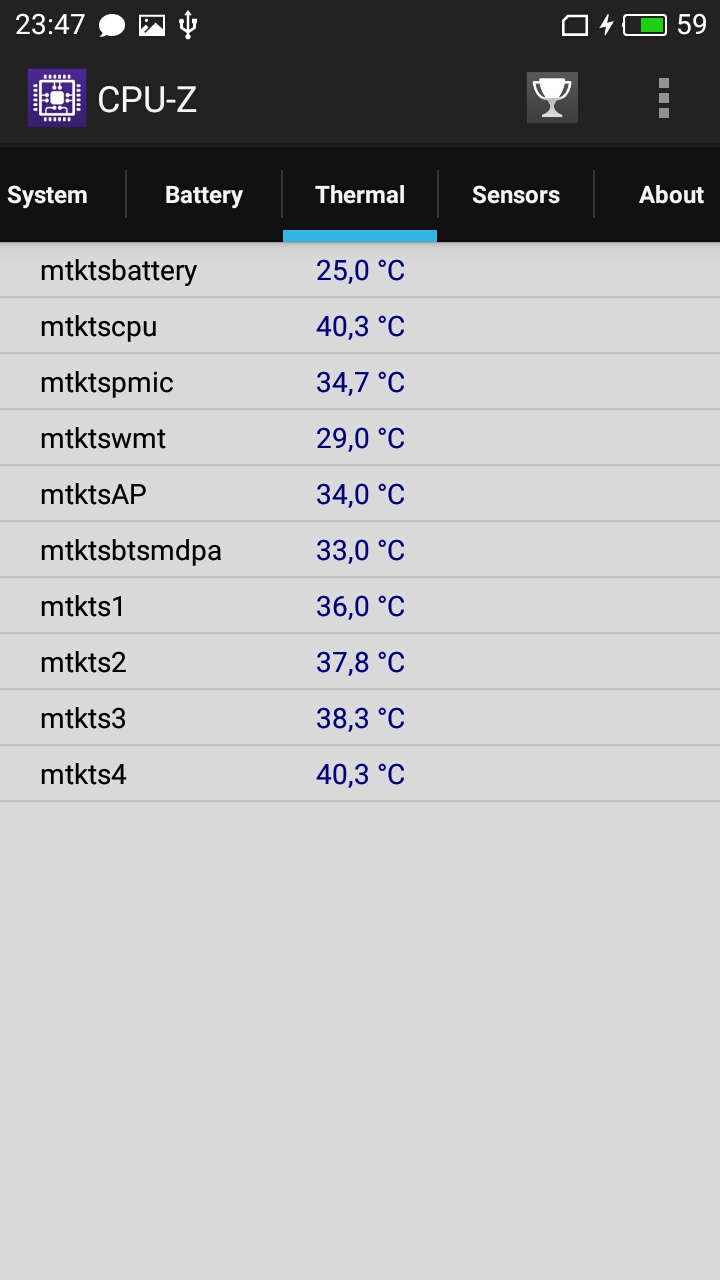
Task: Switch to the Battery tab
Action: [x=204, y=195]
